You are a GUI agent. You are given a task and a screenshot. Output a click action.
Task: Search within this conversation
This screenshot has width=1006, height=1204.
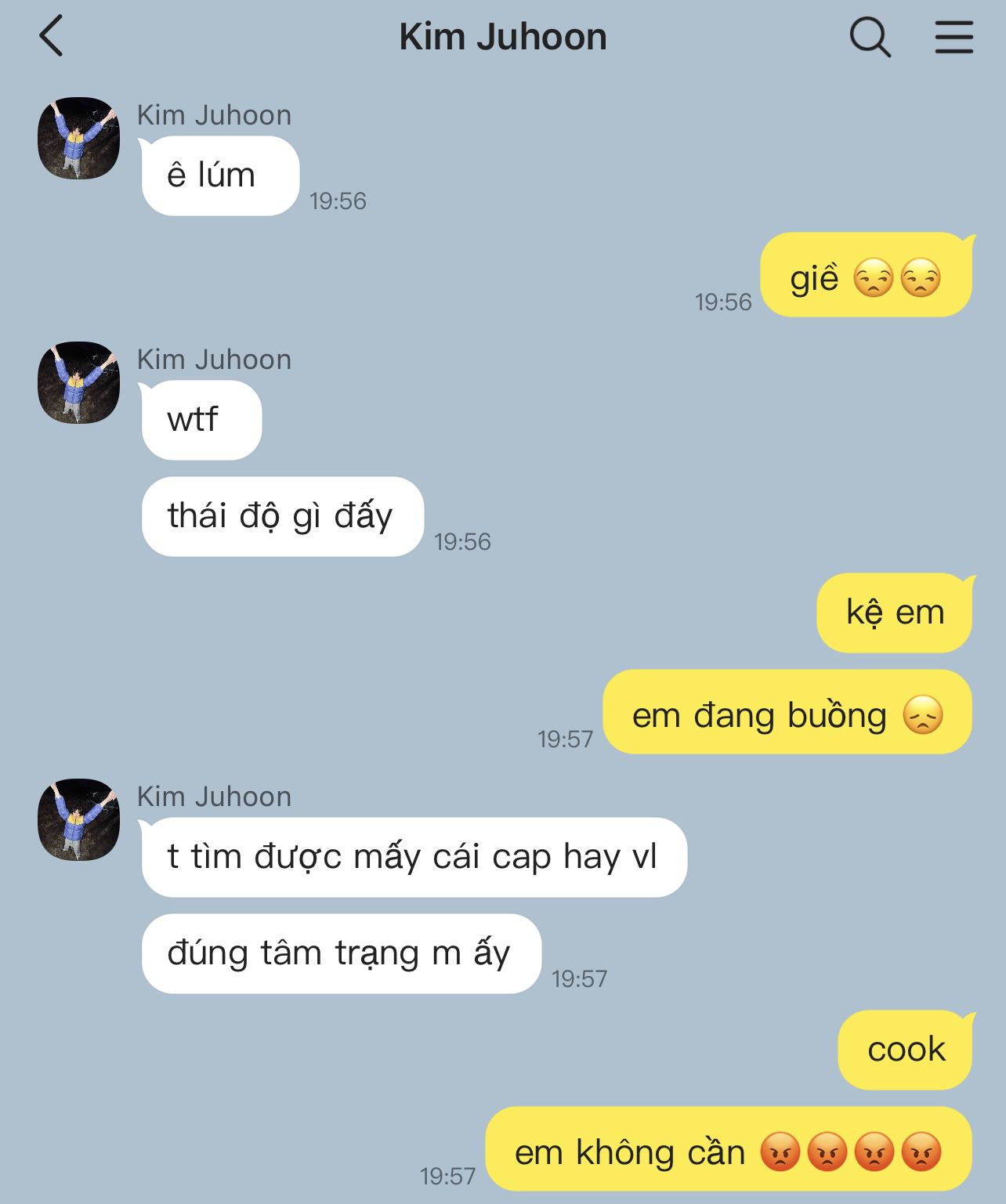[x=870, y=37]
